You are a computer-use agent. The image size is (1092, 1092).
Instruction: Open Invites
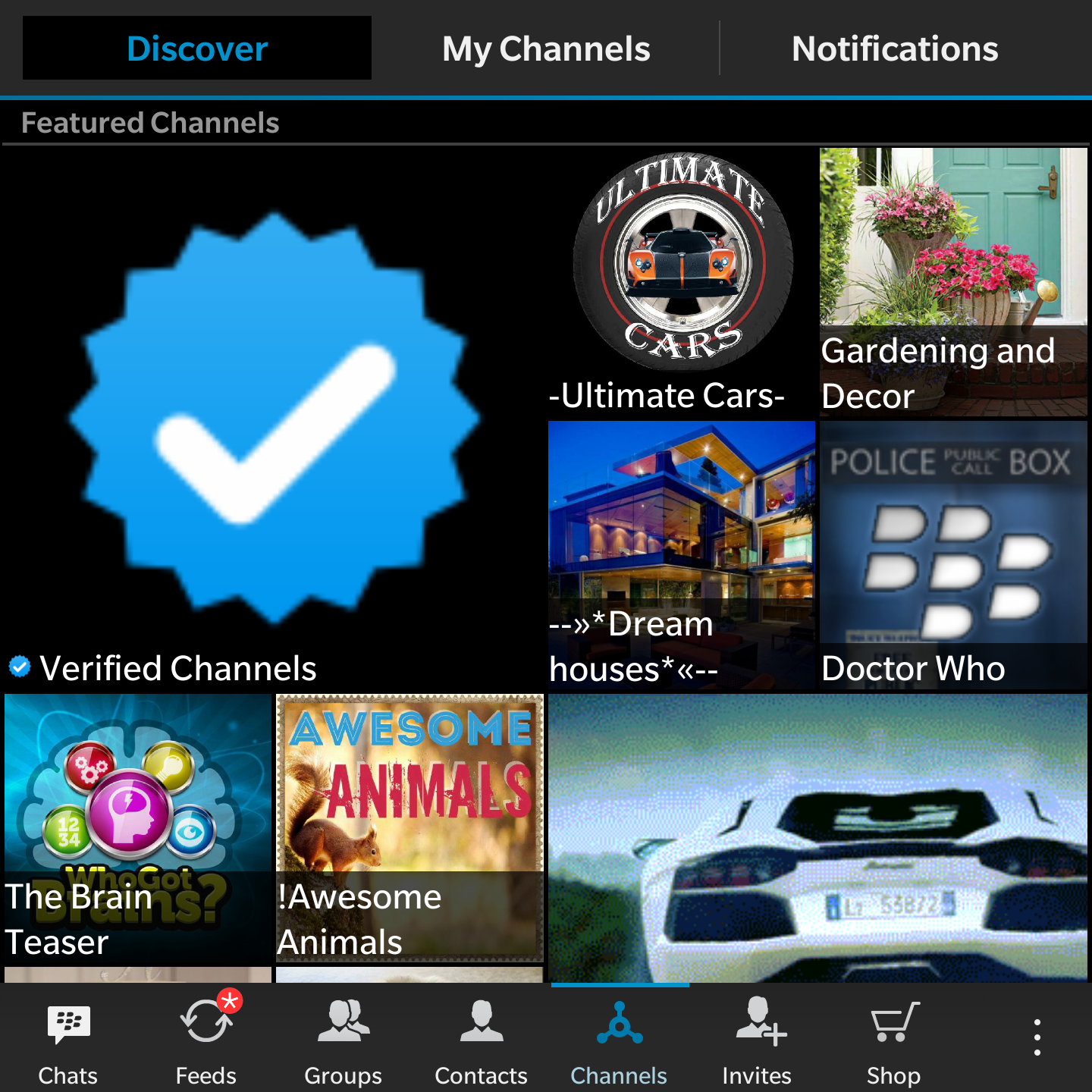tap(757, 1039)
